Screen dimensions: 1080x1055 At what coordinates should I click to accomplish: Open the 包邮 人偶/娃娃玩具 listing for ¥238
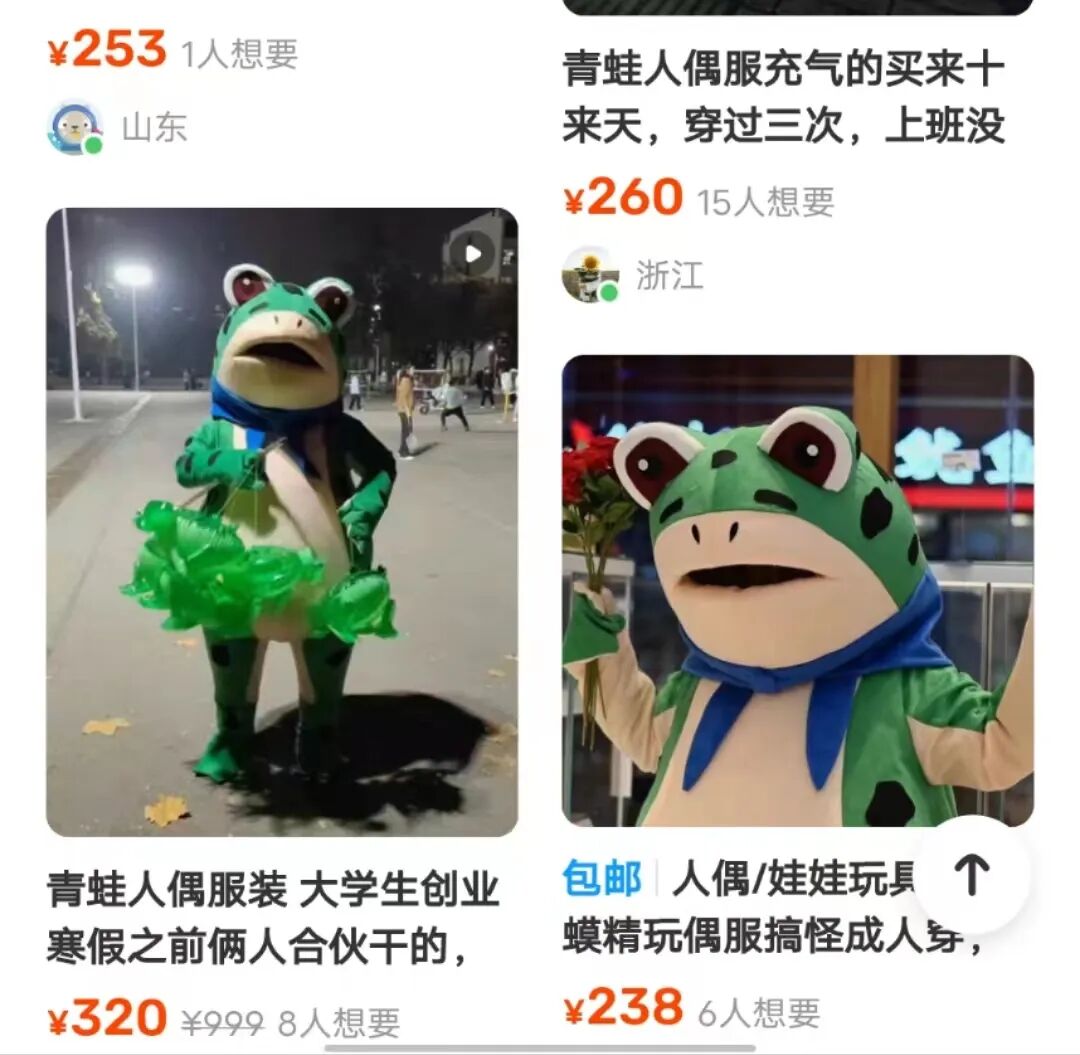(x=797, y=590)
